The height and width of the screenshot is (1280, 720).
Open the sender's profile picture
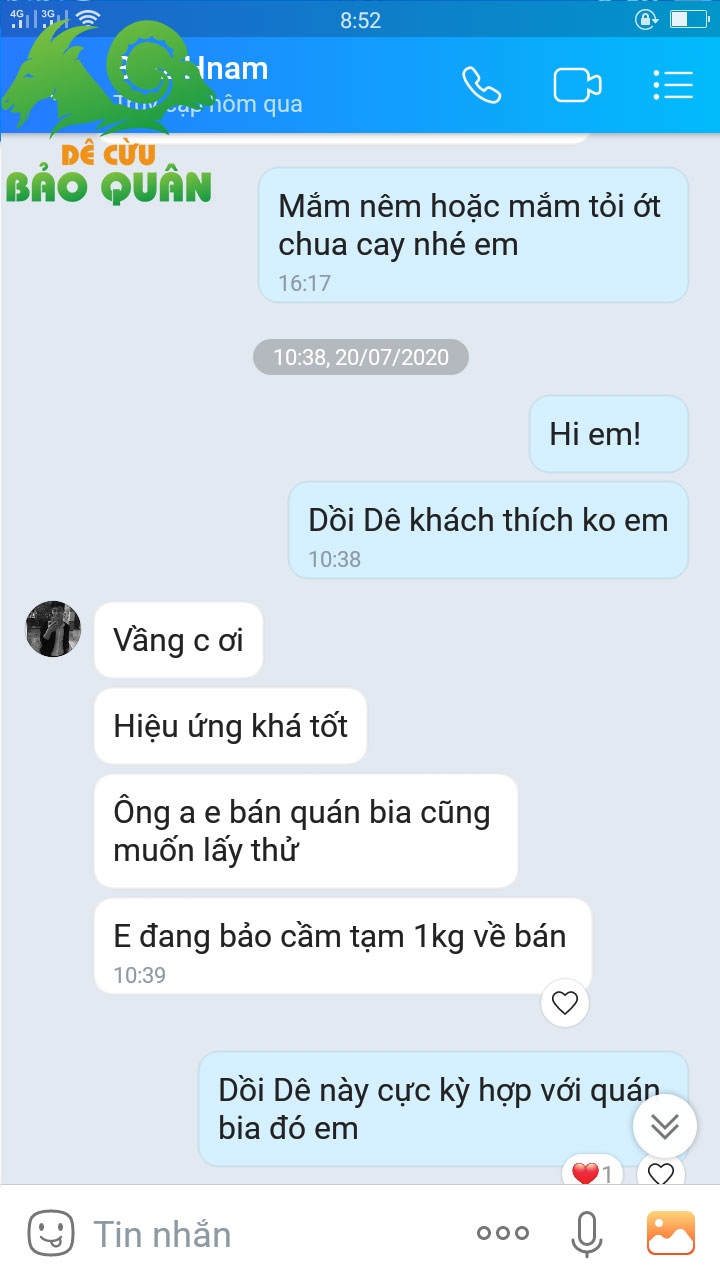[53, 629]
